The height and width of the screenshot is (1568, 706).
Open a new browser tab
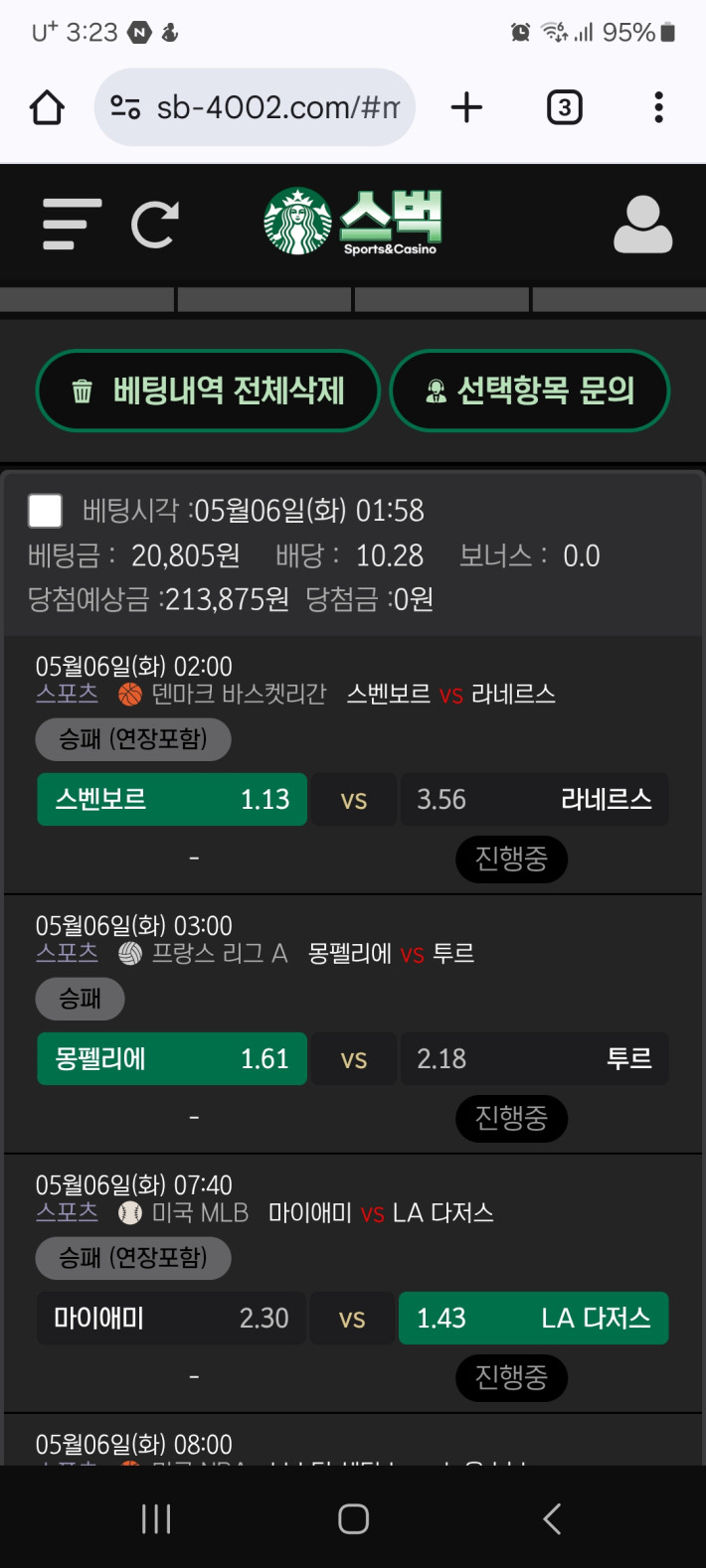466,107
